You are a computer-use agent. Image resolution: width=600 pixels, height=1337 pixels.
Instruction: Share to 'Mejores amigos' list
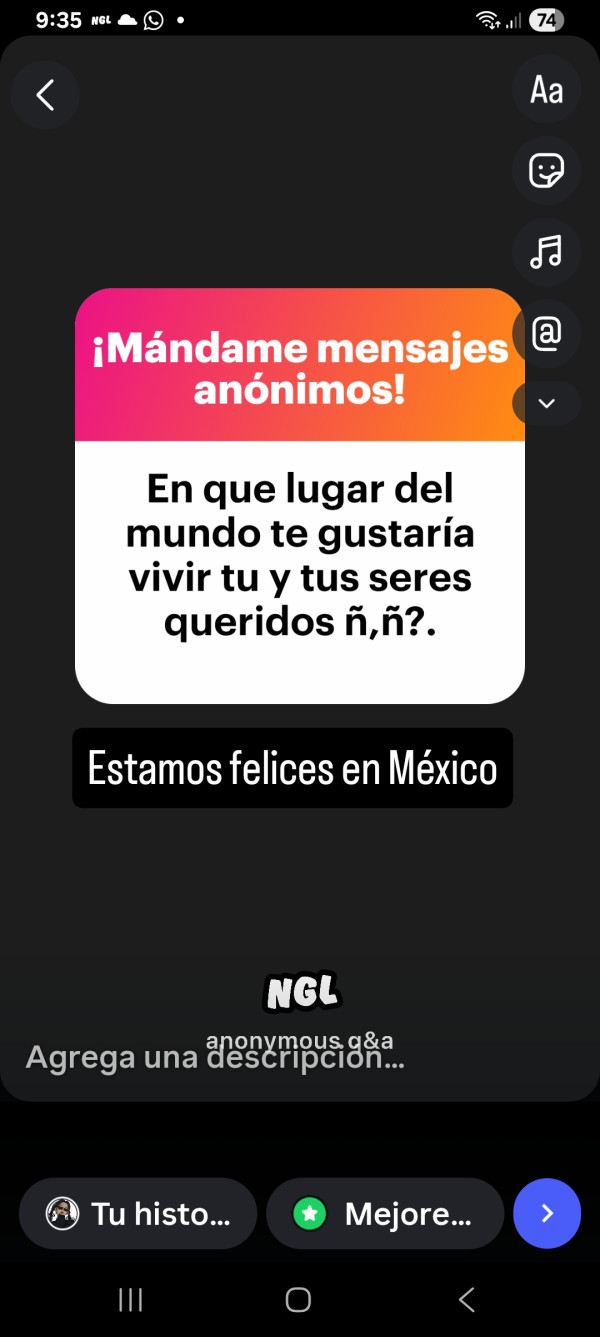click(385, 1213)
